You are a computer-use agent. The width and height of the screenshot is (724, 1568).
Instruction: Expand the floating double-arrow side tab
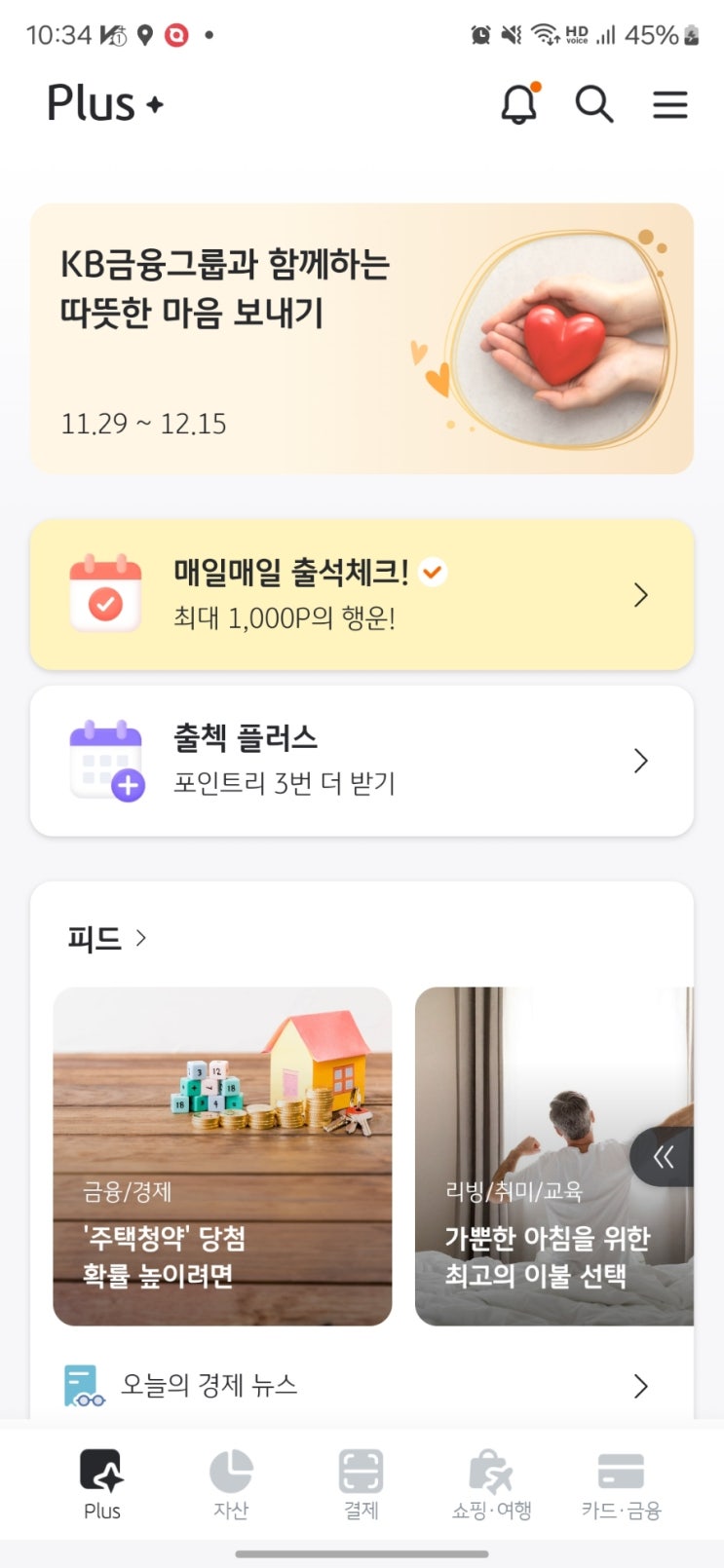coord(665,1156)
